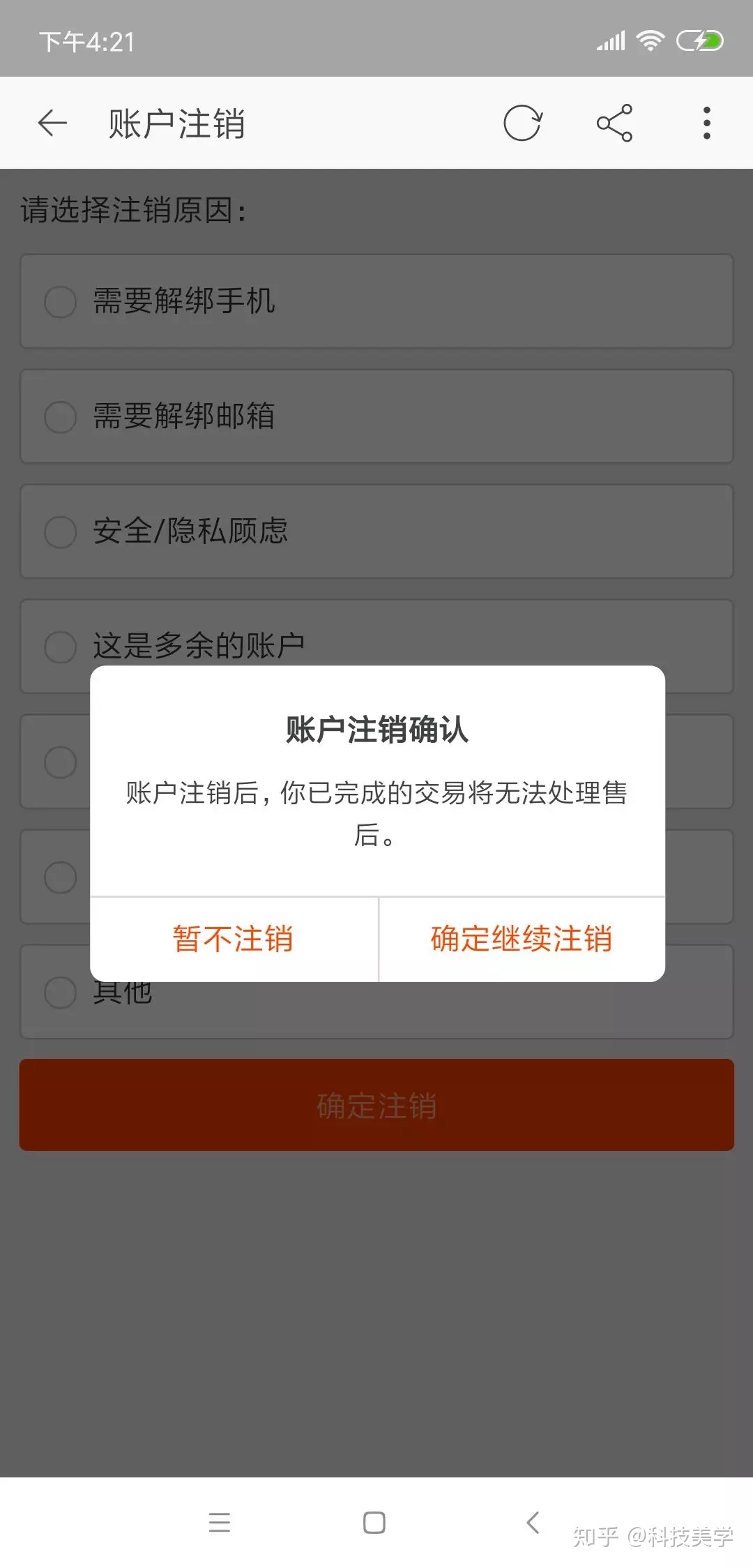The height and width of the screenshot is (1568, 753).
Task: Tap the battery charging icon
Action: [x=699, y=40]
